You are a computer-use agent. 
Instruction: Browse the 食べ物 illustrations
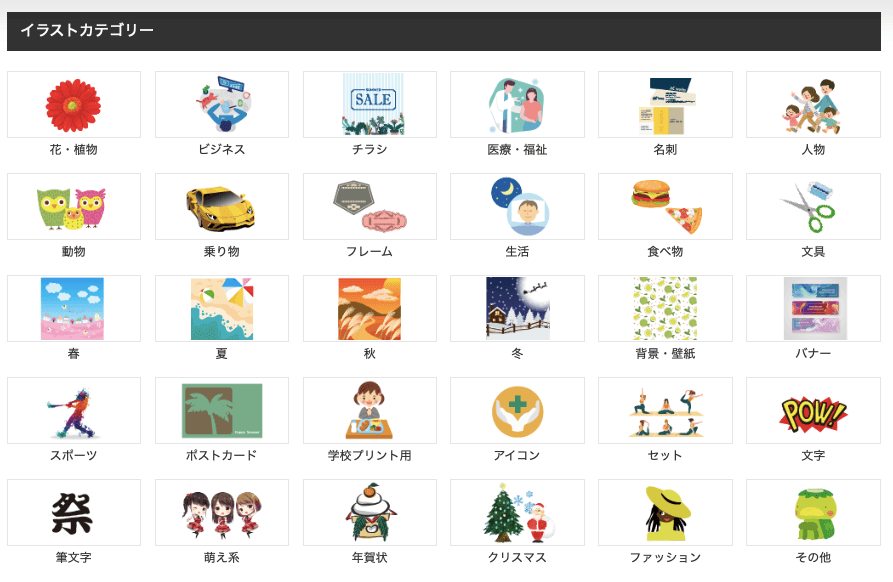pos(665,207)
